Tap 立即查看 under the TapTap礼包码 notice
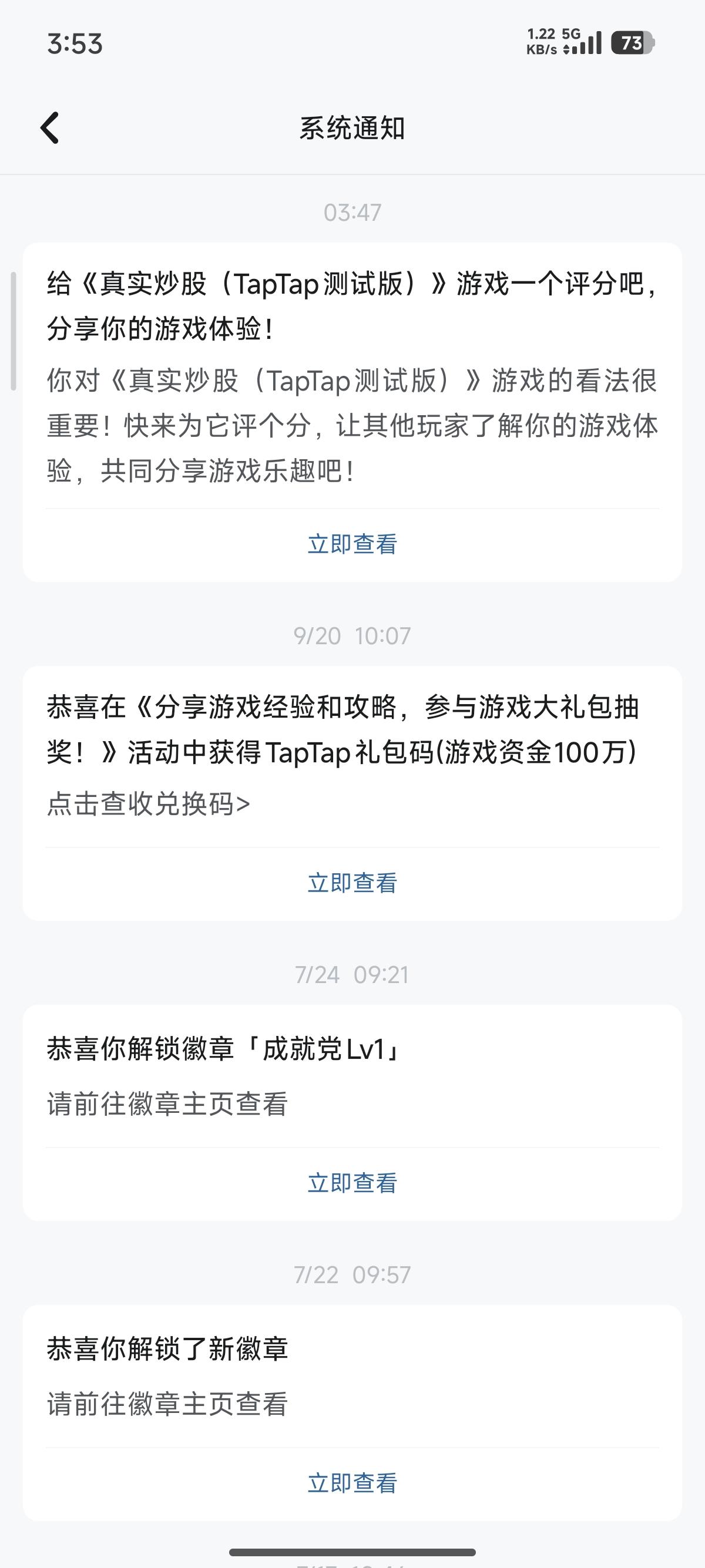The image size is (705, 1568). [x=352, y=883]
